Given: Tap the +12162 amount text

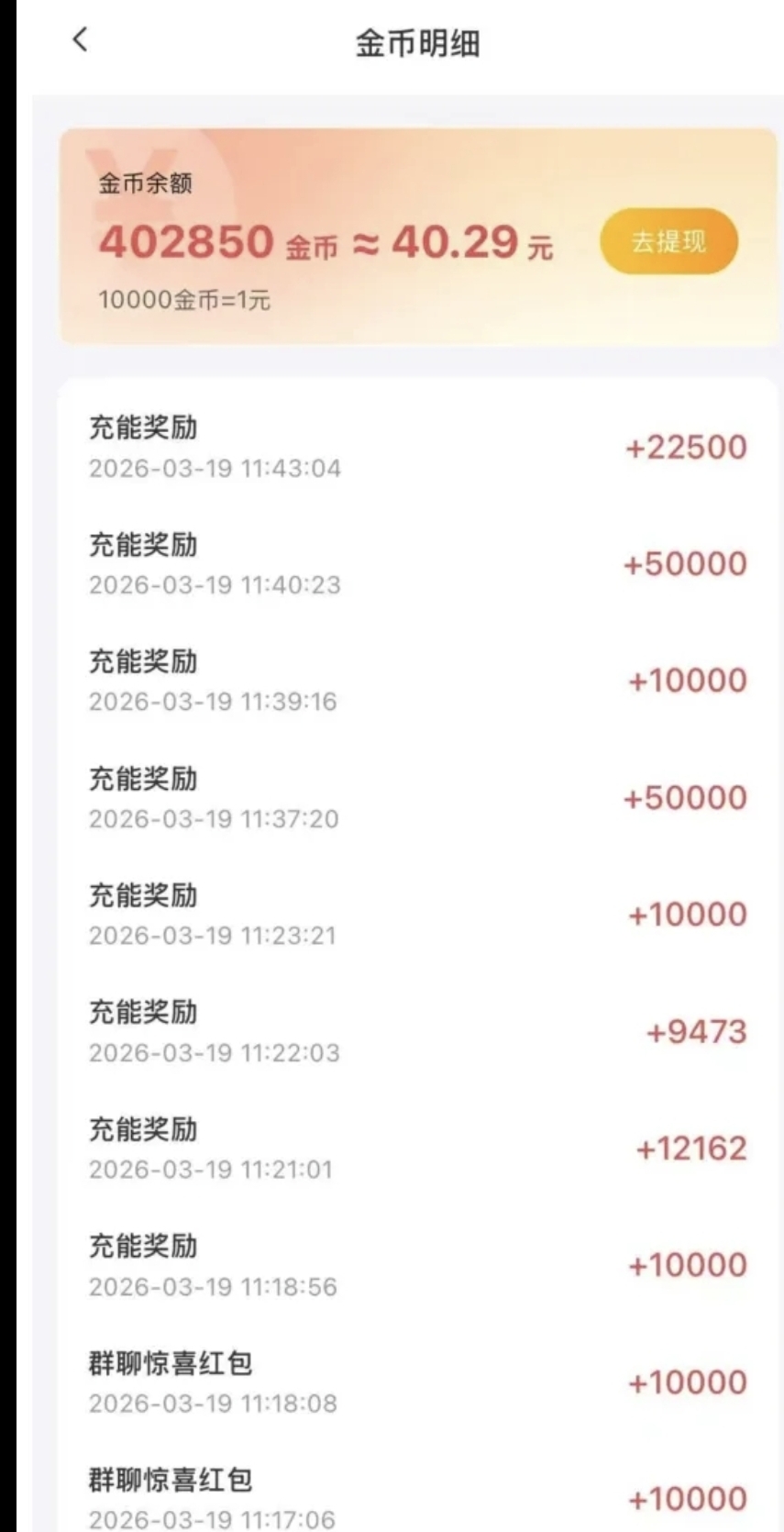Looking at the screenshot, I should point(692,1148).
